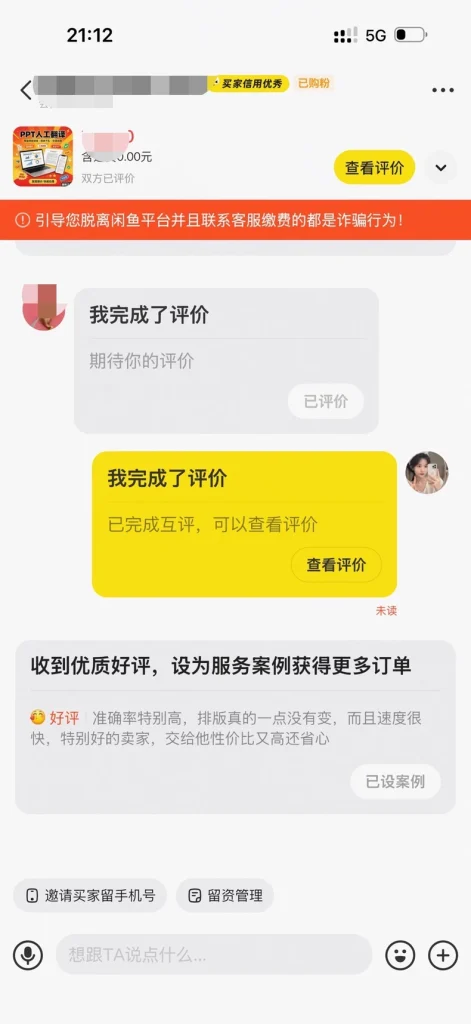Tap the microphone voice input icon

tap(27, 955)
